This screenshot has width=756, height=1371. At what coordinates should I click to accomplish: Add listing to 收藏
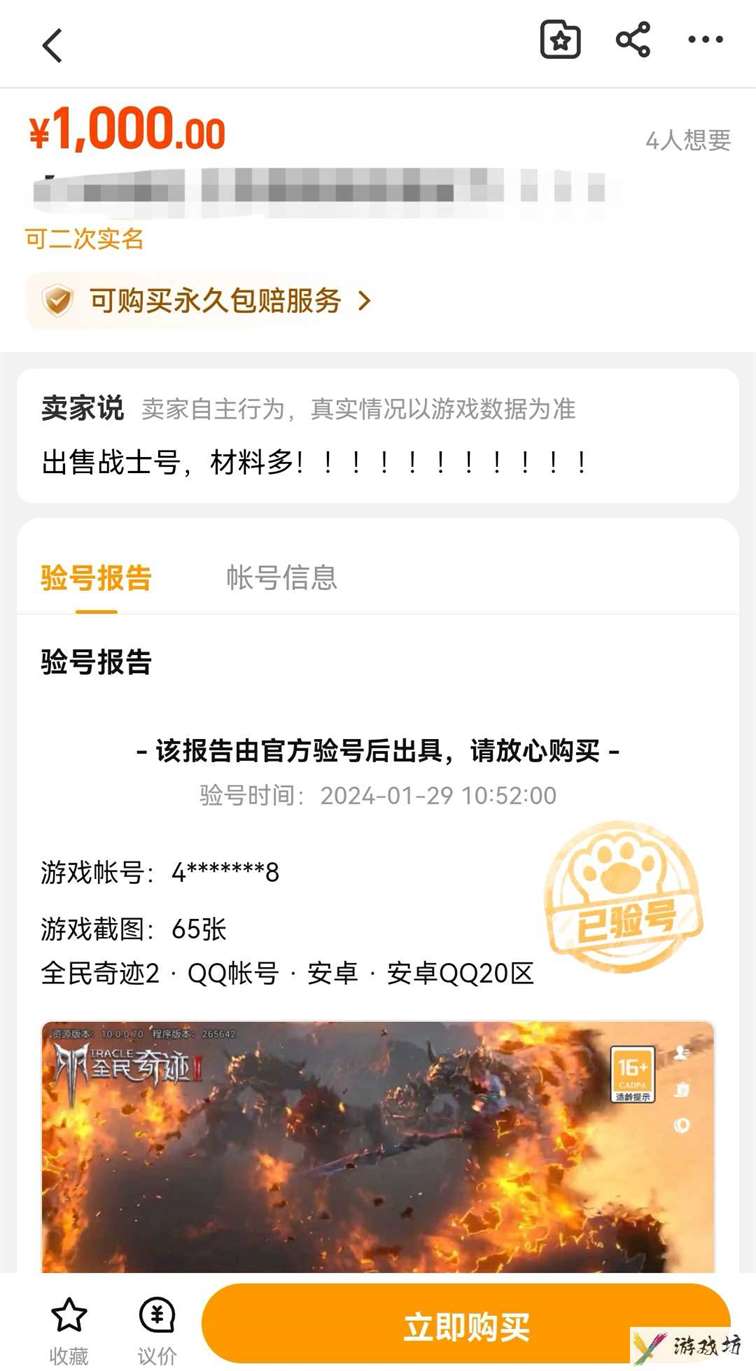click(69, 1331)
